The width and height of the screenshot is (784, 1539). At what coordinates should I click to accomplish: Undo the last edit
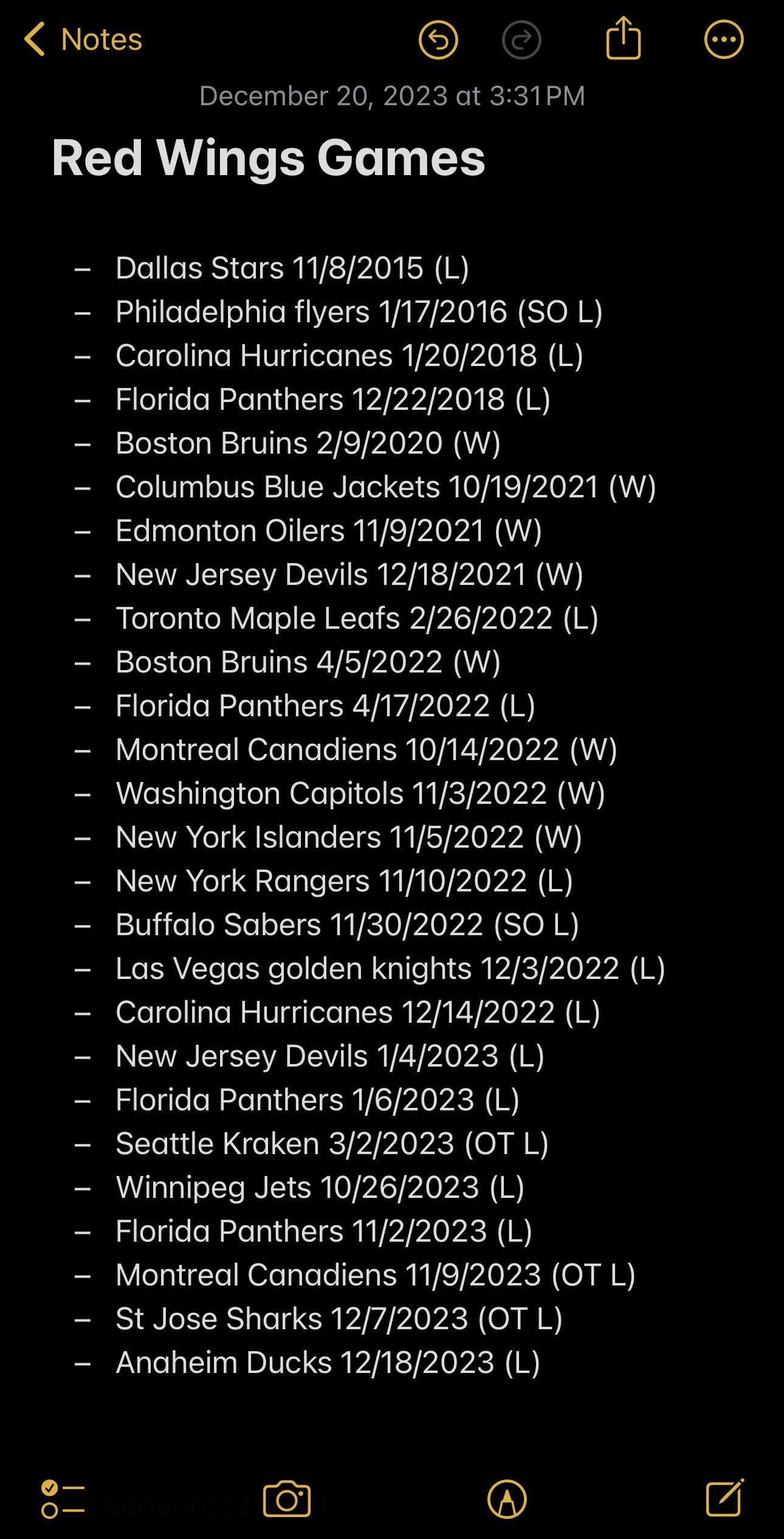[x=438, y=40]
